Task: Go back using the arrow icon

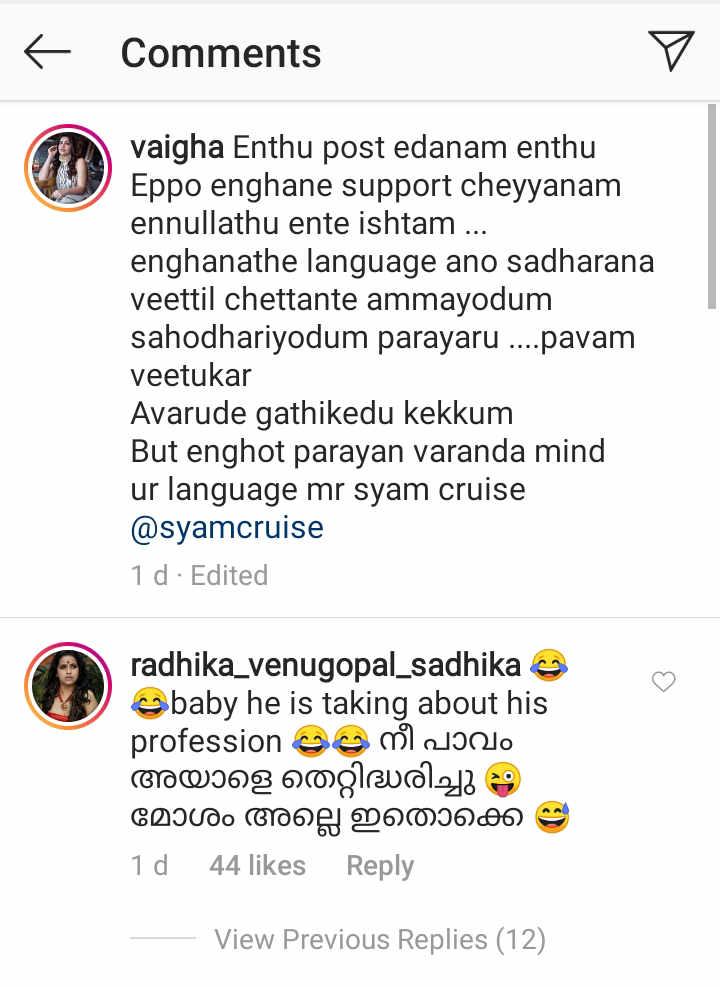Action: pos(48,53)
